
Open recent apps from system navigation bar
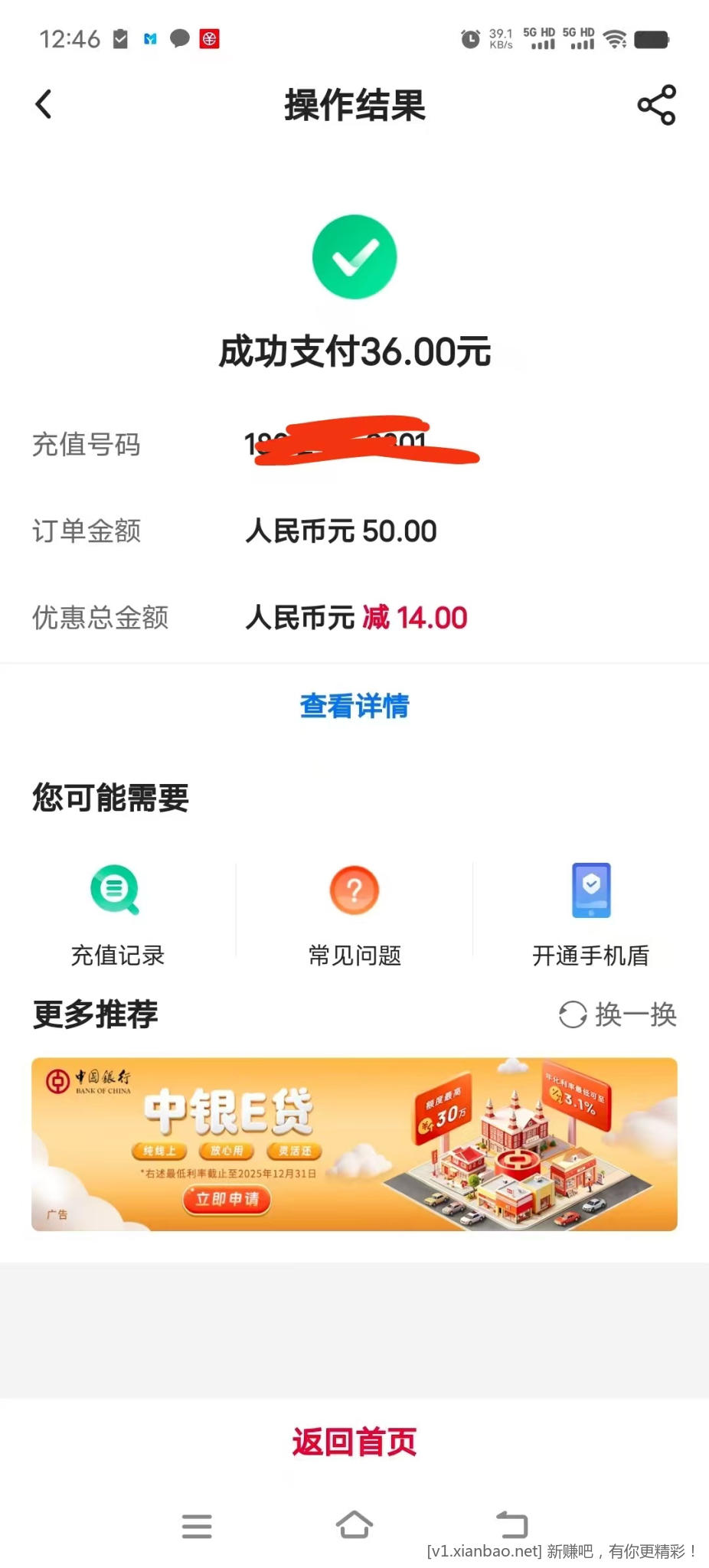click(x=197, y=1526)
